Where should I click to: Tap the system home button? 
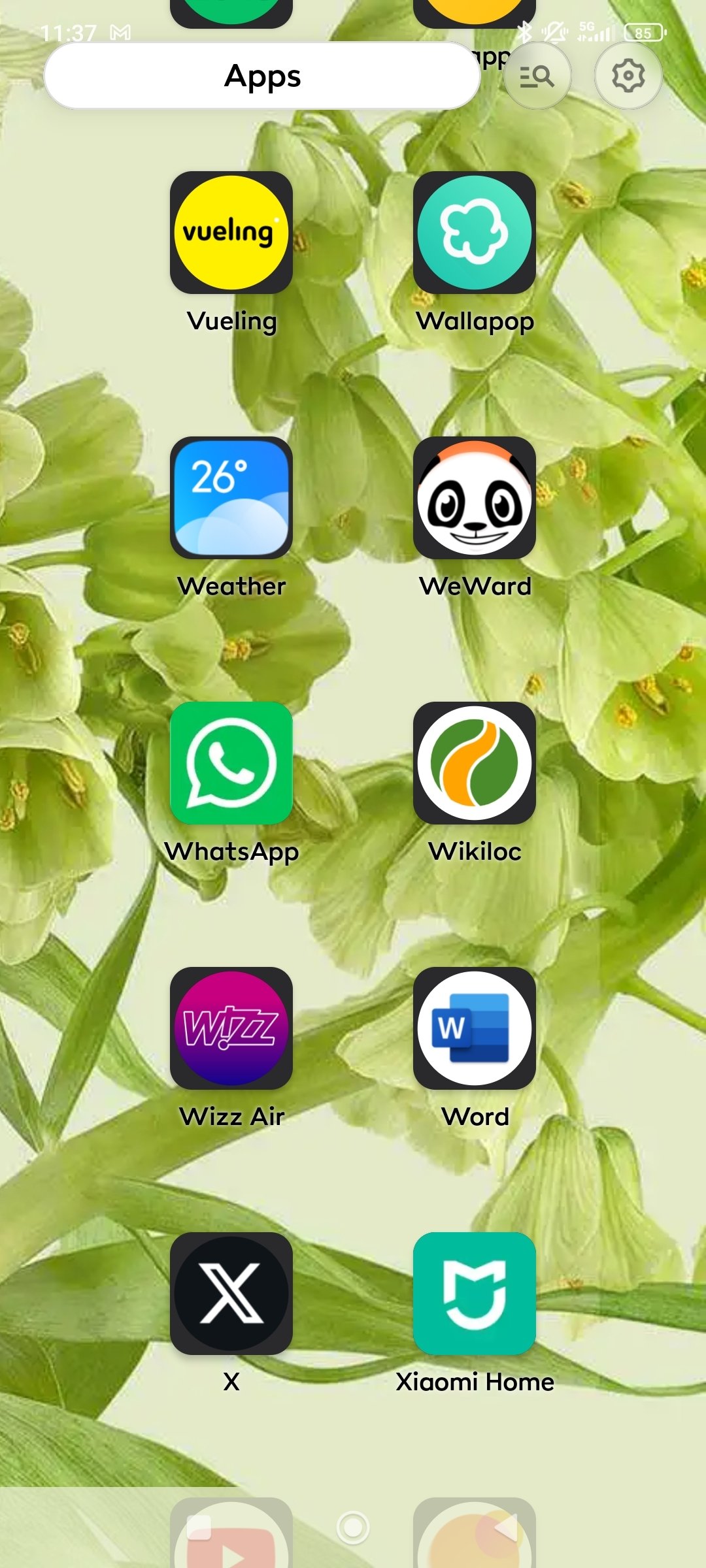(353, 1527)
